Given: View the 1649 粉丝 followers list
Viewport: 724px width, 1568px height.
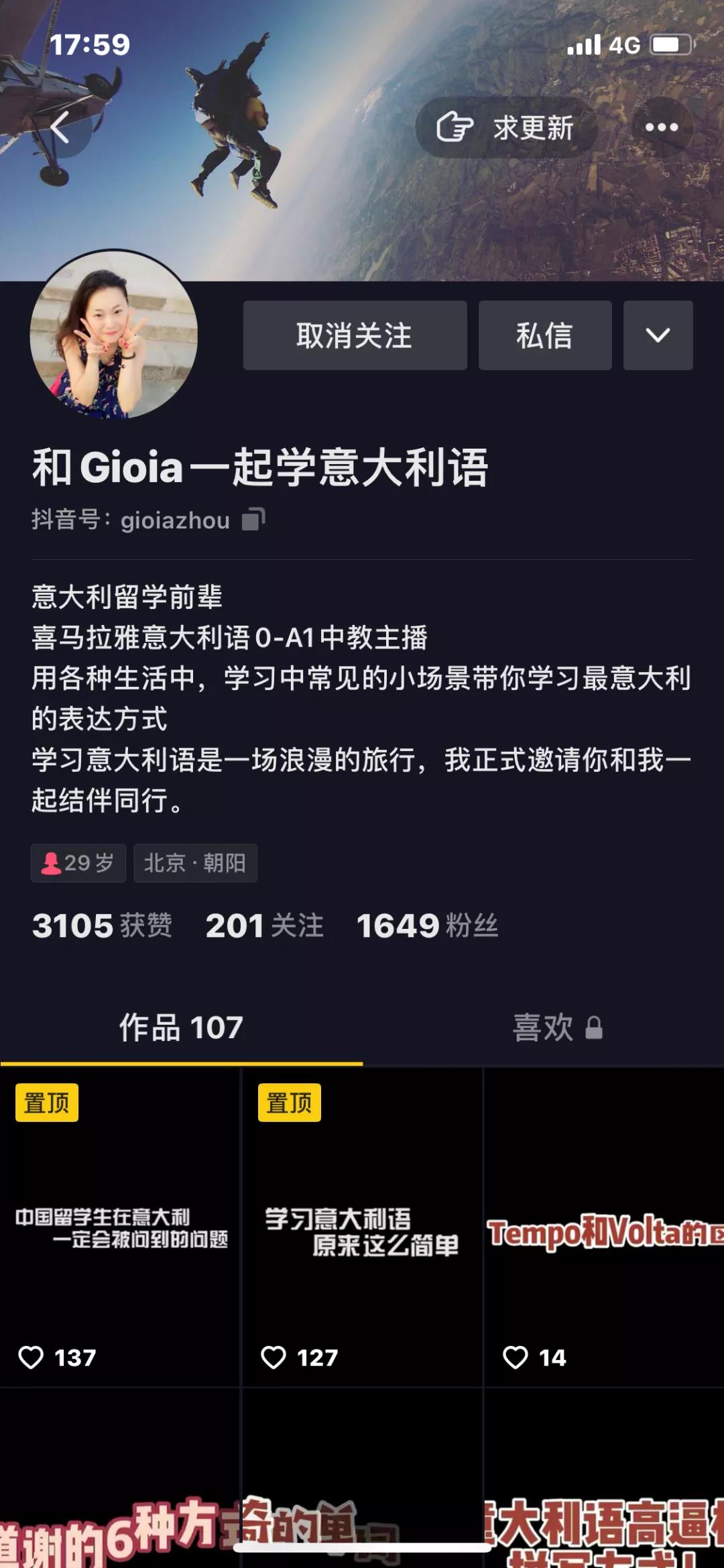Looking at the screenshot, I should coord(427,926).
